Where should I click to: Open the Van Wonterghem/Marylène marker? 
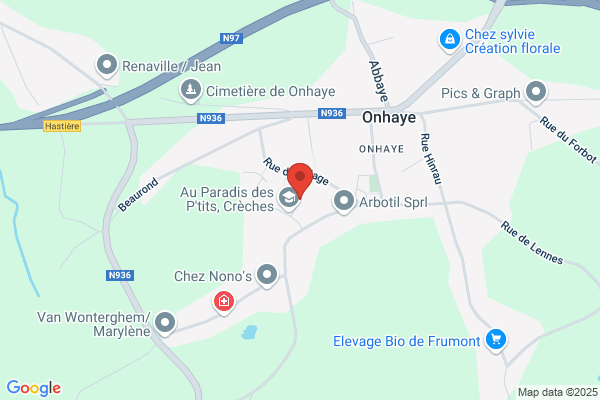[165, 323]
